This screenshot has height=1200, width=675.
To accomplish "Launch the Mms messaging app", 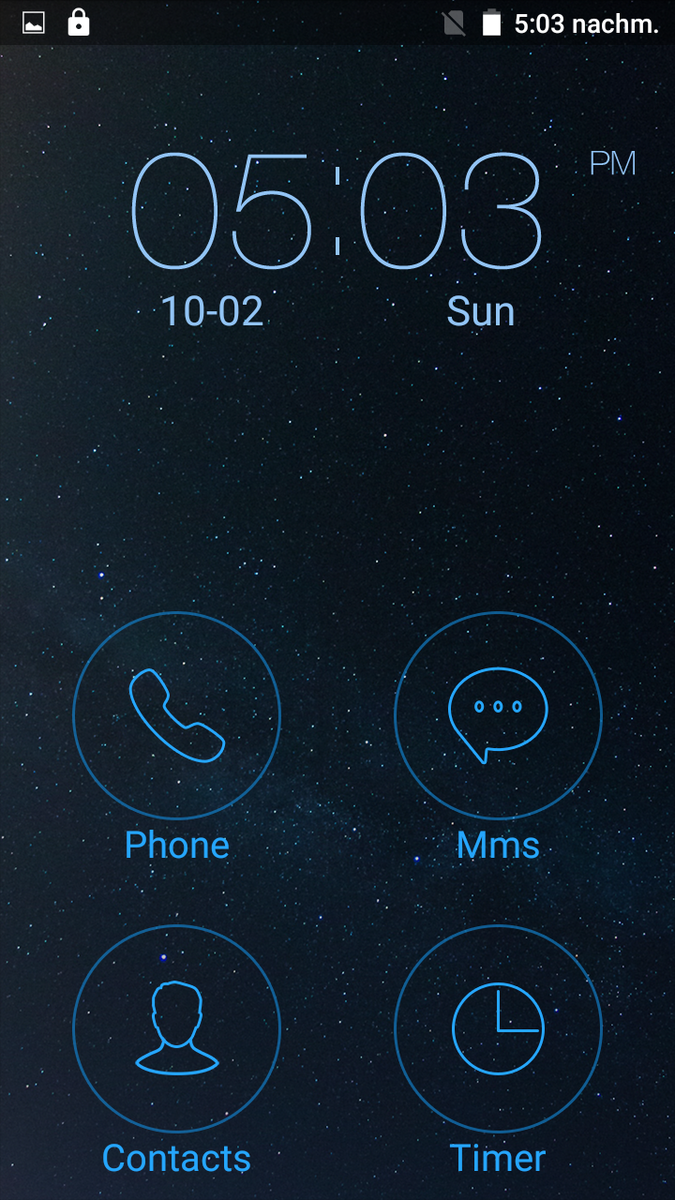I will (498, 715).
